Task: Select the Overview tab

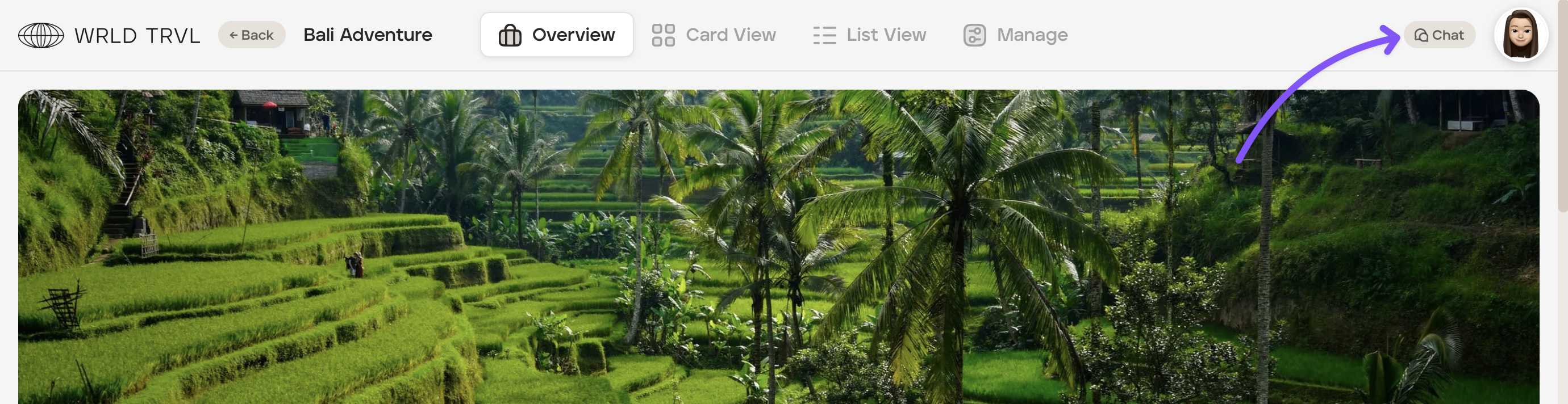Action: (x=556, y=35)
